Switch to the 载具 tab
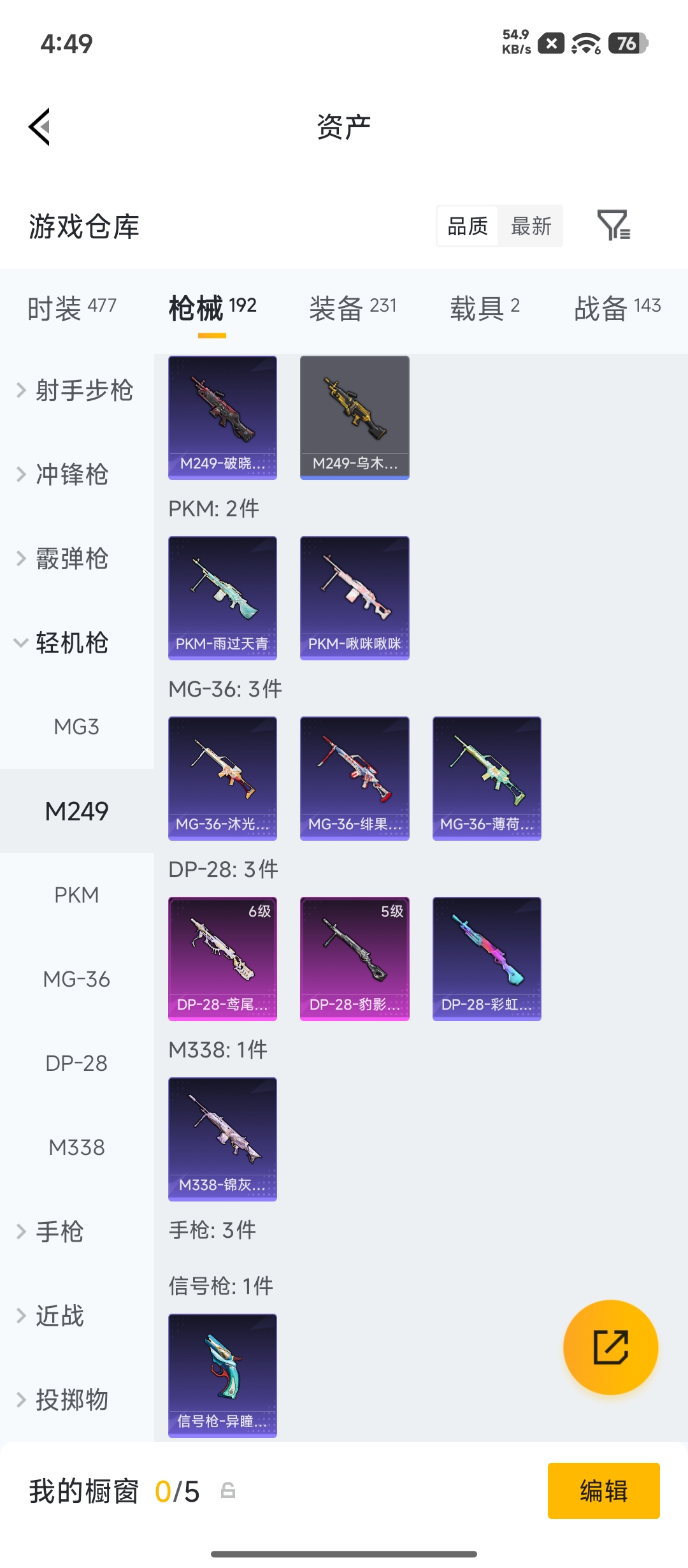Screen dimensions: 688x1568 (x=485, y=309)
